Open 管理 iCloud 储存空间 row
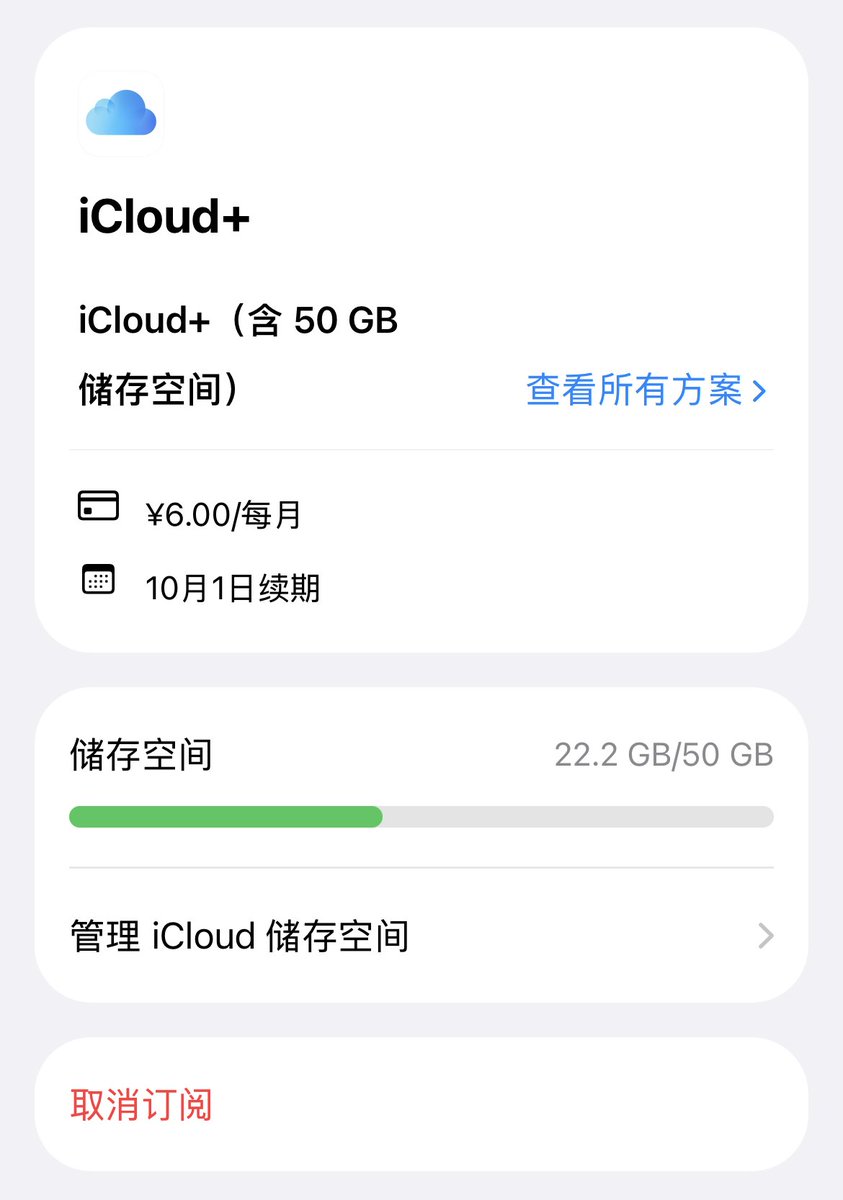Screen dimensions: 843x1200 (x=421, y=936)
